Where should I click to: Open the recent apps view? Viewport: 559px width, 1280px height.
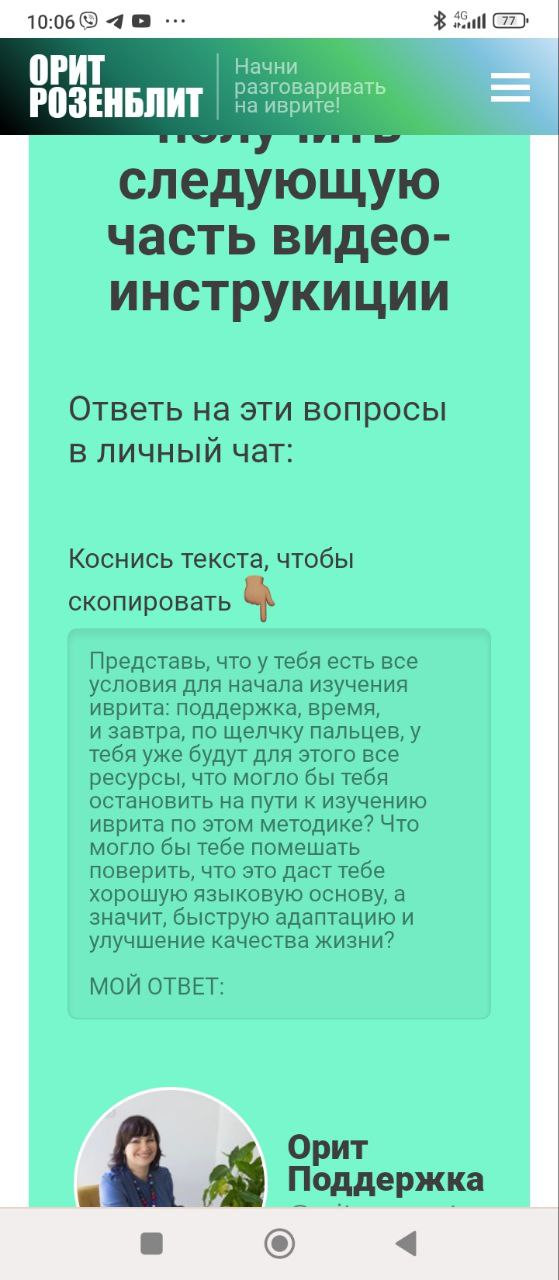click(x=152, y=1243)
